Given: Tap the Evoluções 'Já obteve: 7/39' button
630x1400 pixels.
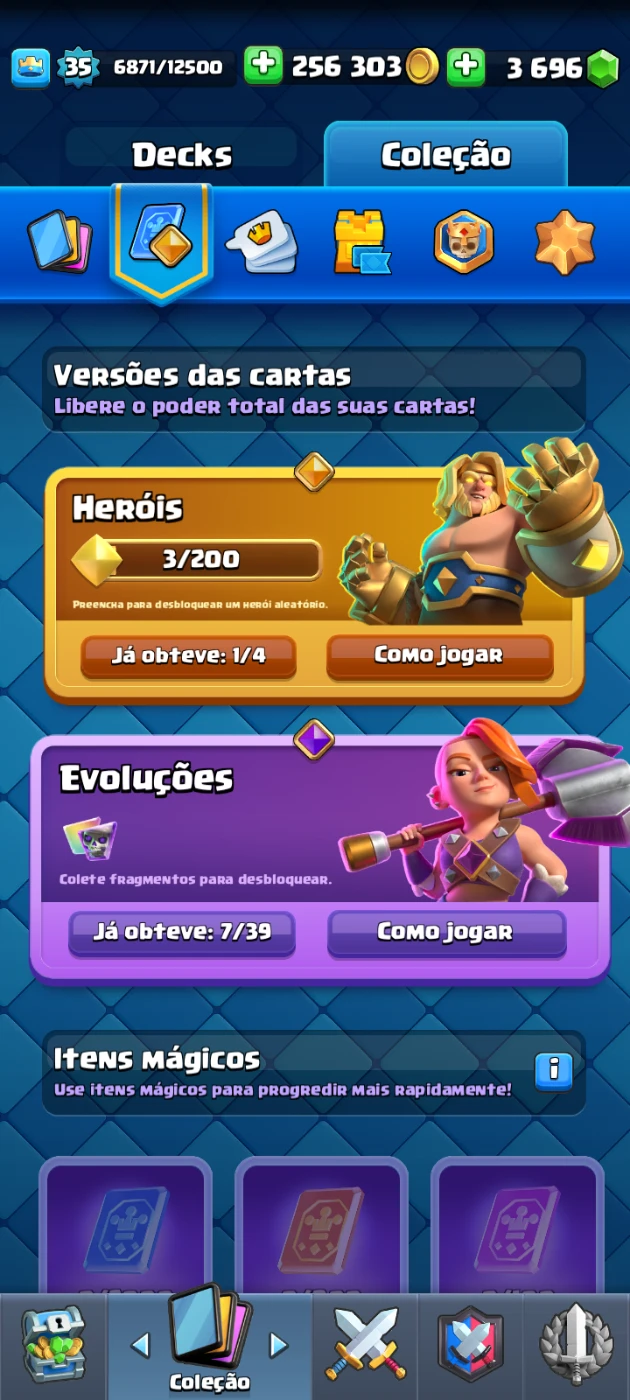Looking at the screenshot, I should point(181,933).
